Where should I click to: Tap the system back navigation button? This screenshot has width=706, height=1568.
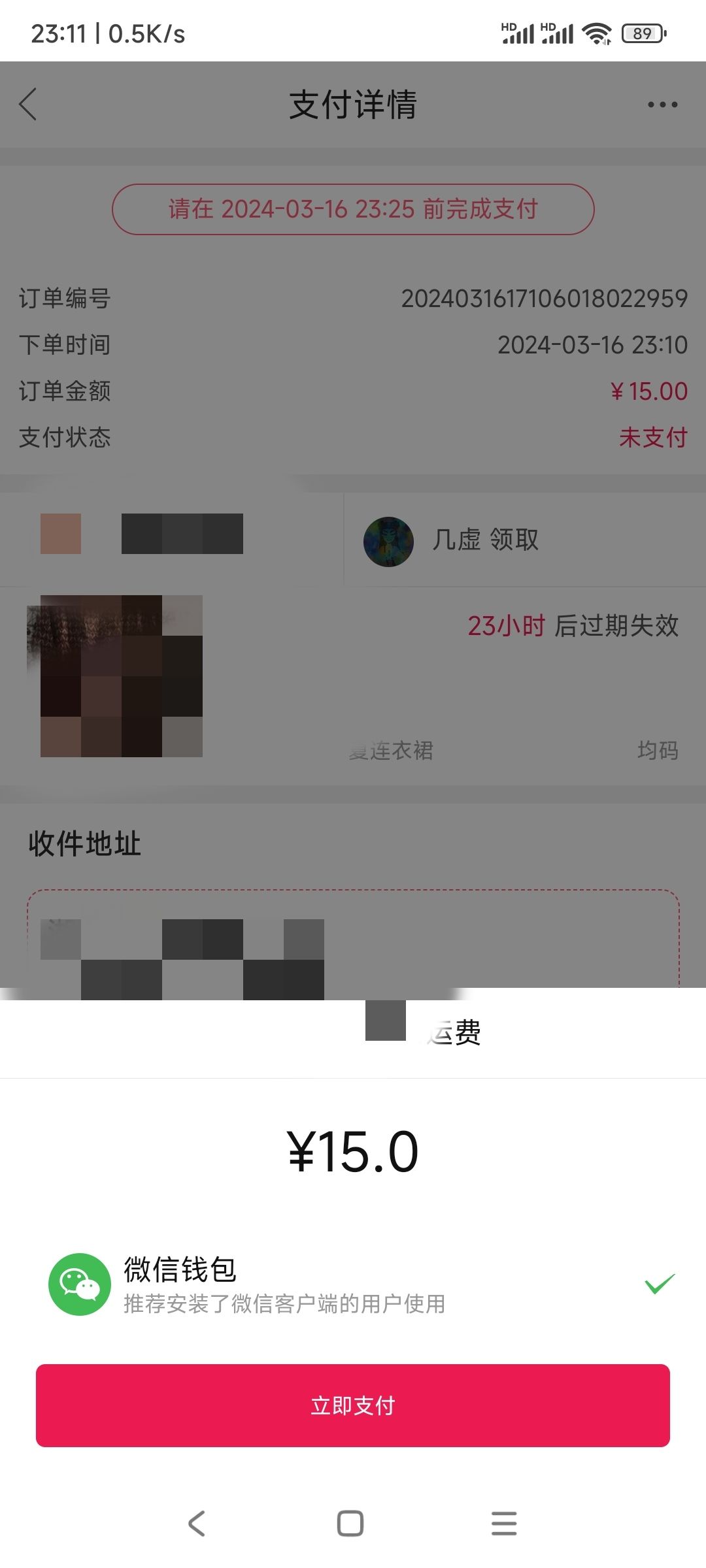click(197, 1524)
